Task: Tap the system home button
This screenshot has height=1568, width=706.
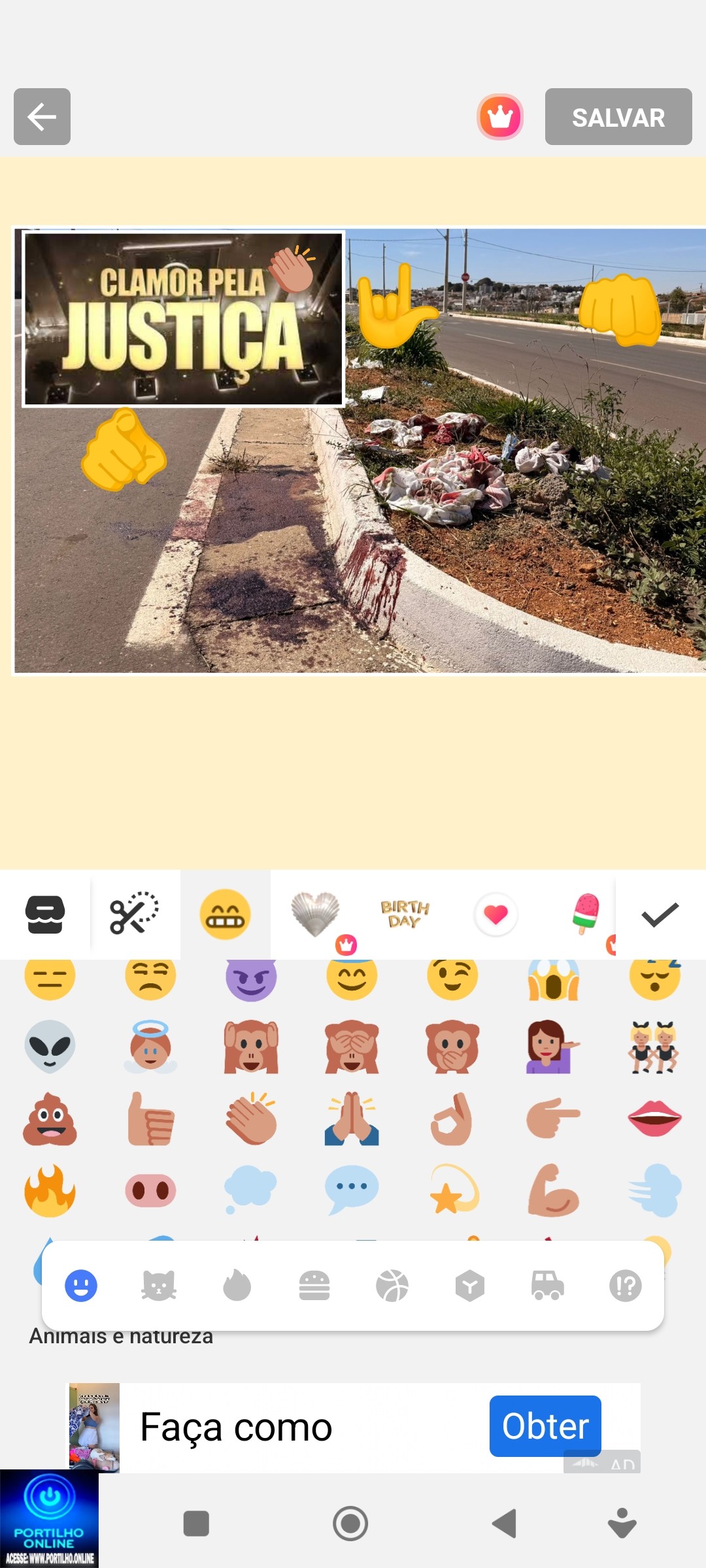Action: (x=350, y=1524)
